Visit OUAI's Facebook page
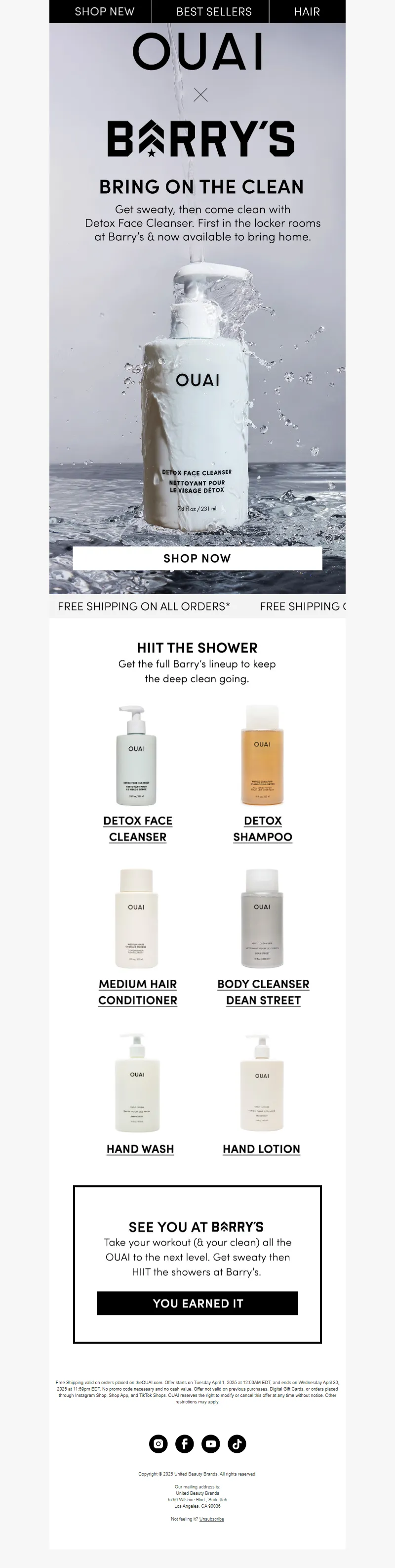This screenshot has width=395, height=1568. pyautogui.click(x=184, y=1443)
